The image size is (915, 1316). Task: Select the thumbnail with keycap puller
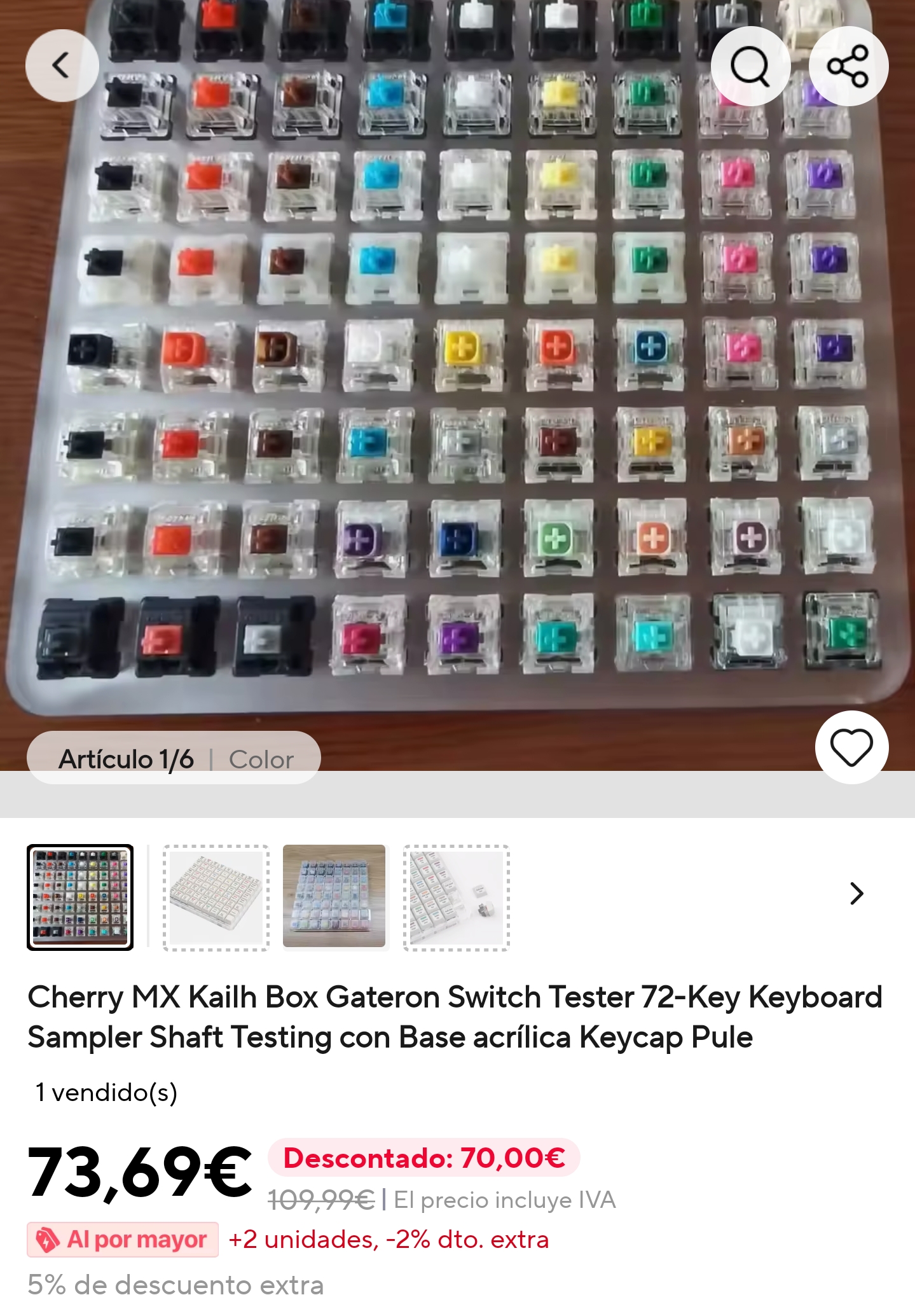[x=456, y=897]
